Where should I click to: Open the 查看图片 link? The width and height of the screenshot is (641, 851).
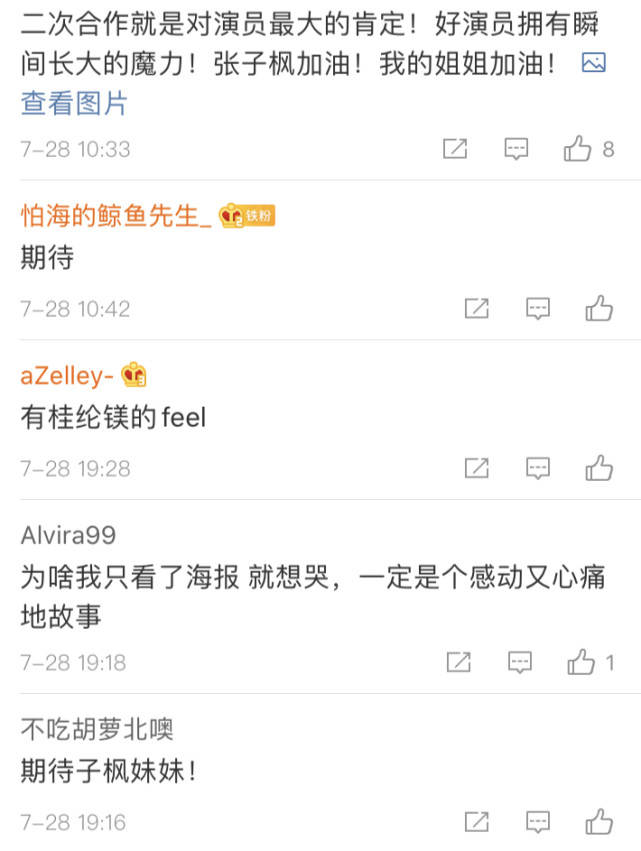(75, 103)
